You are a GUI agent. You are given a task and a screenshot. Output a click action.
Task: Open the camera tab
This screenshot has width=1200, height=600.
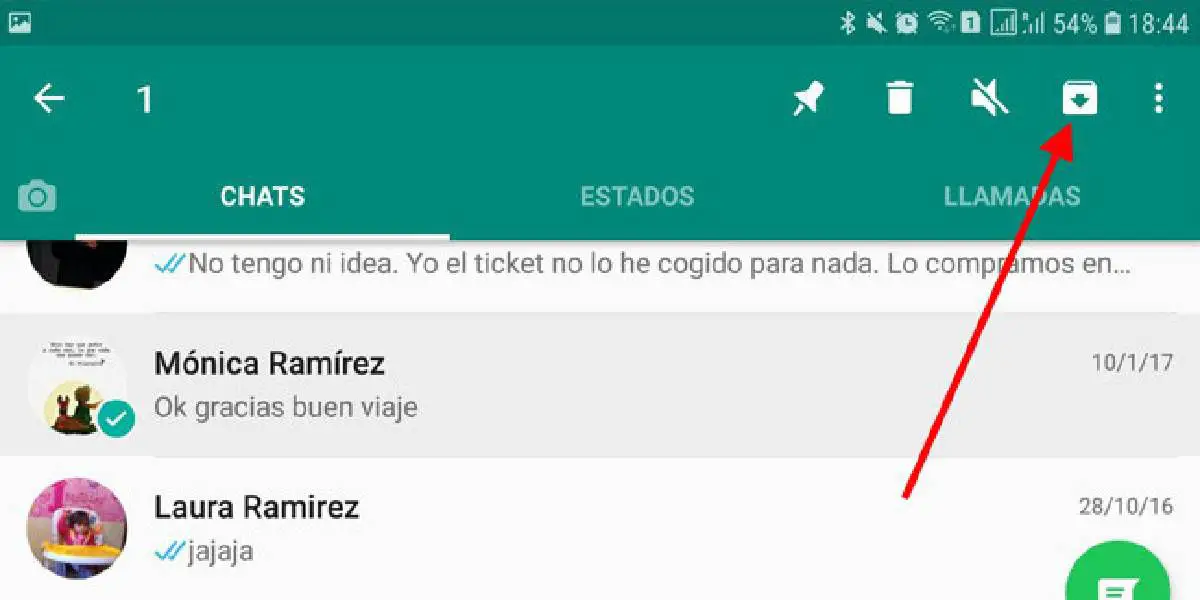coord(37,196)
